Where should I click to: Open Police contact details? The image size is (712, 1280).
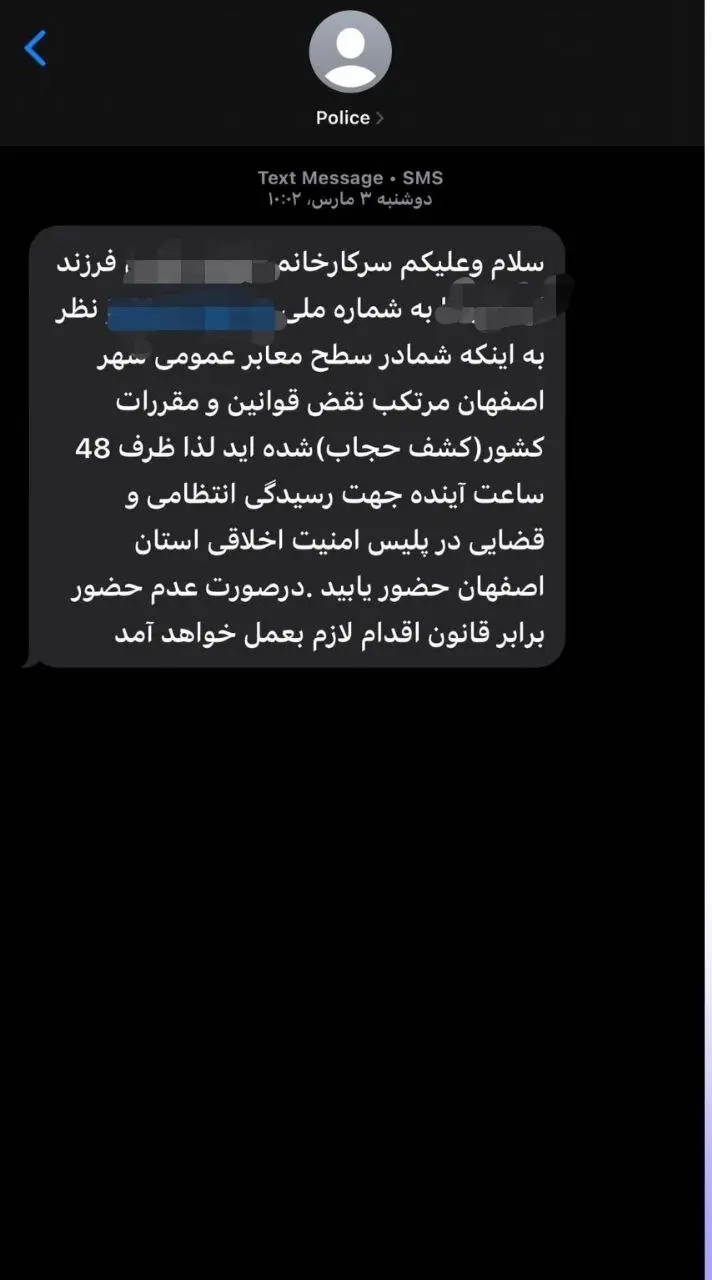[x=349, y=117]
